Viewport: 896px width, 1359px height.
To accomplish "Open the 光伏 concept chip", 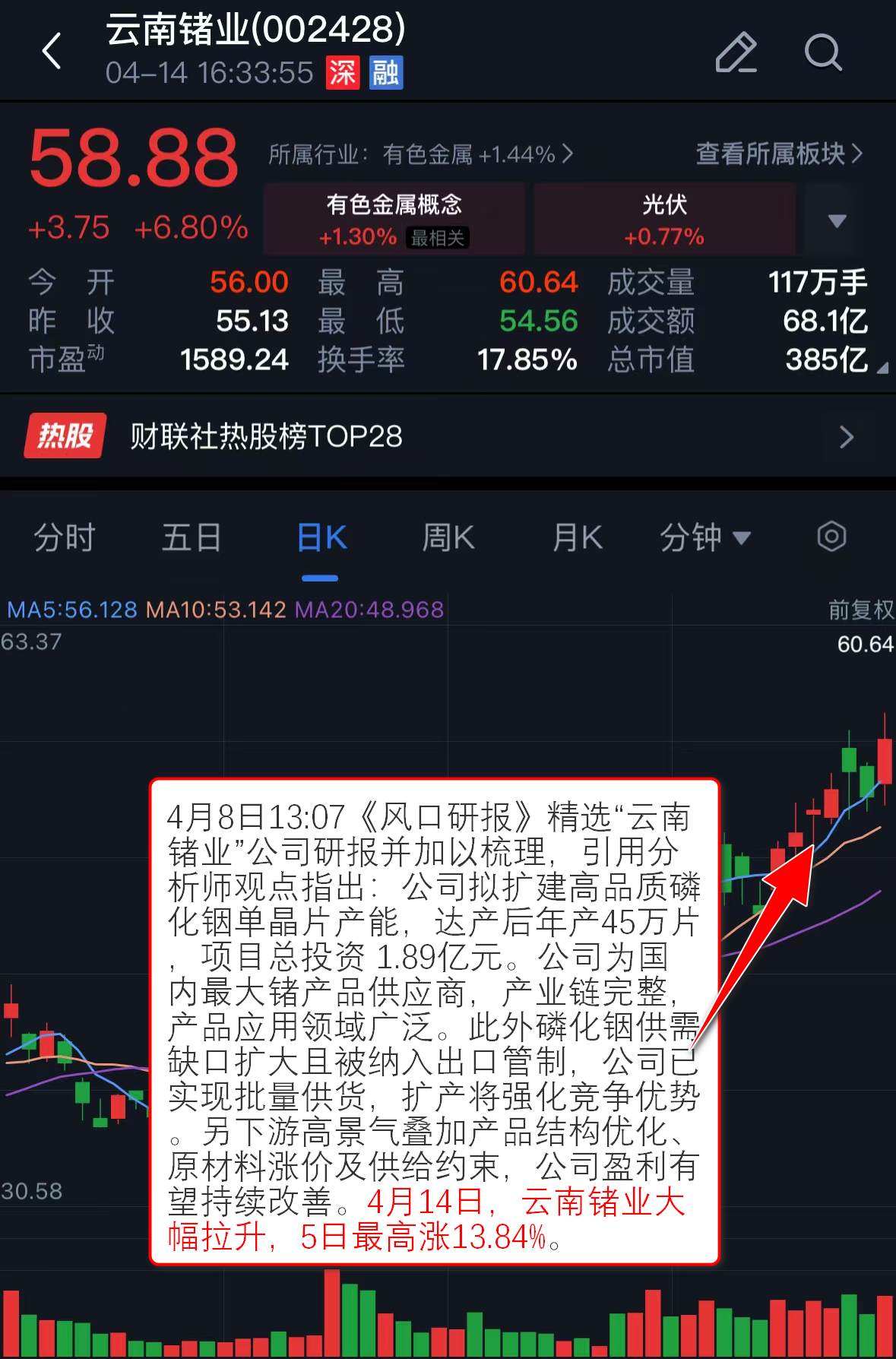I will pyautogui.click(x=664, y=219).
